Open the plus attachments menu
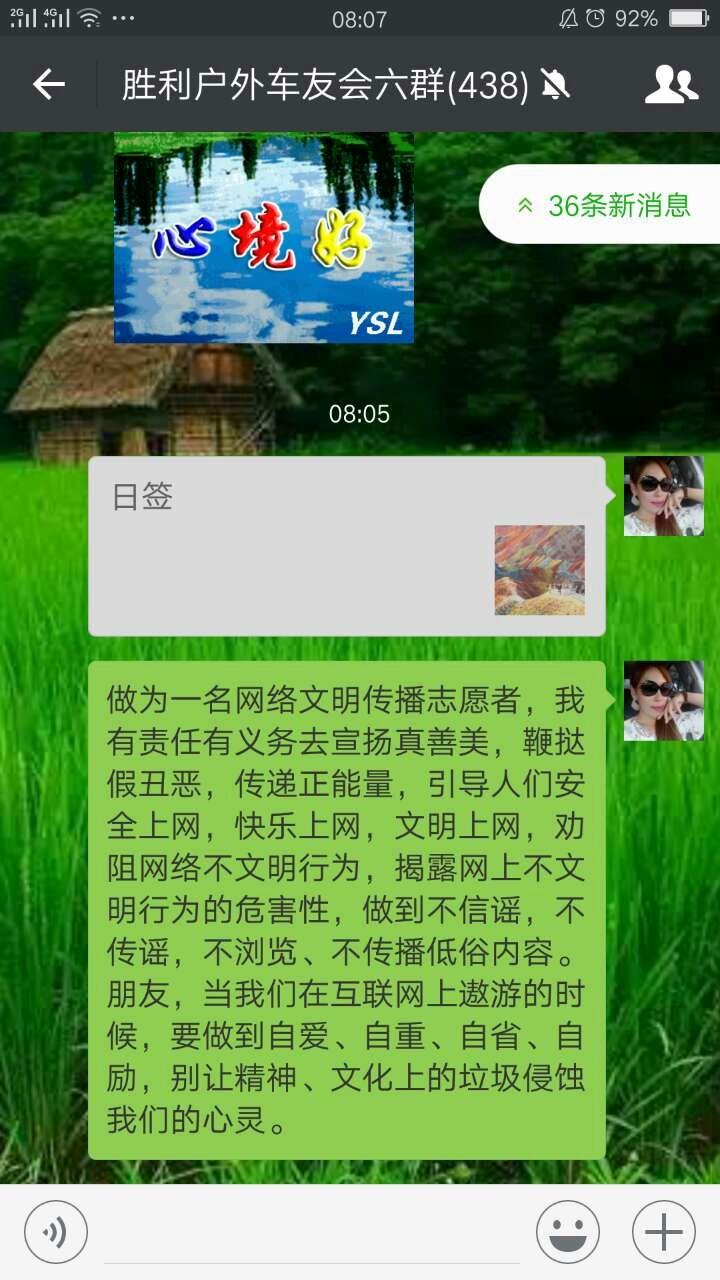This screenshot has height=1280, width=720. [x=664, y=1232]
